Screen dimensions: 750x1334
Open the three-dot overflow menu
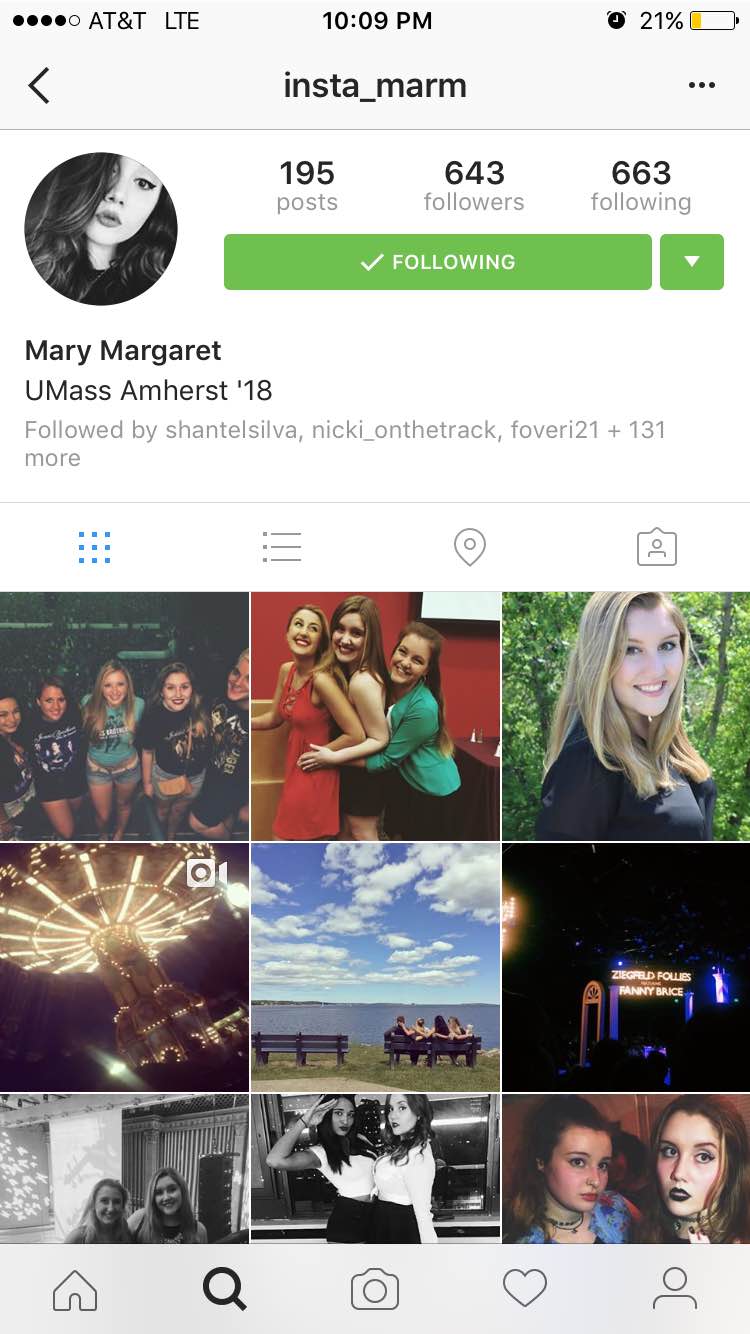[x=702, y=85]
